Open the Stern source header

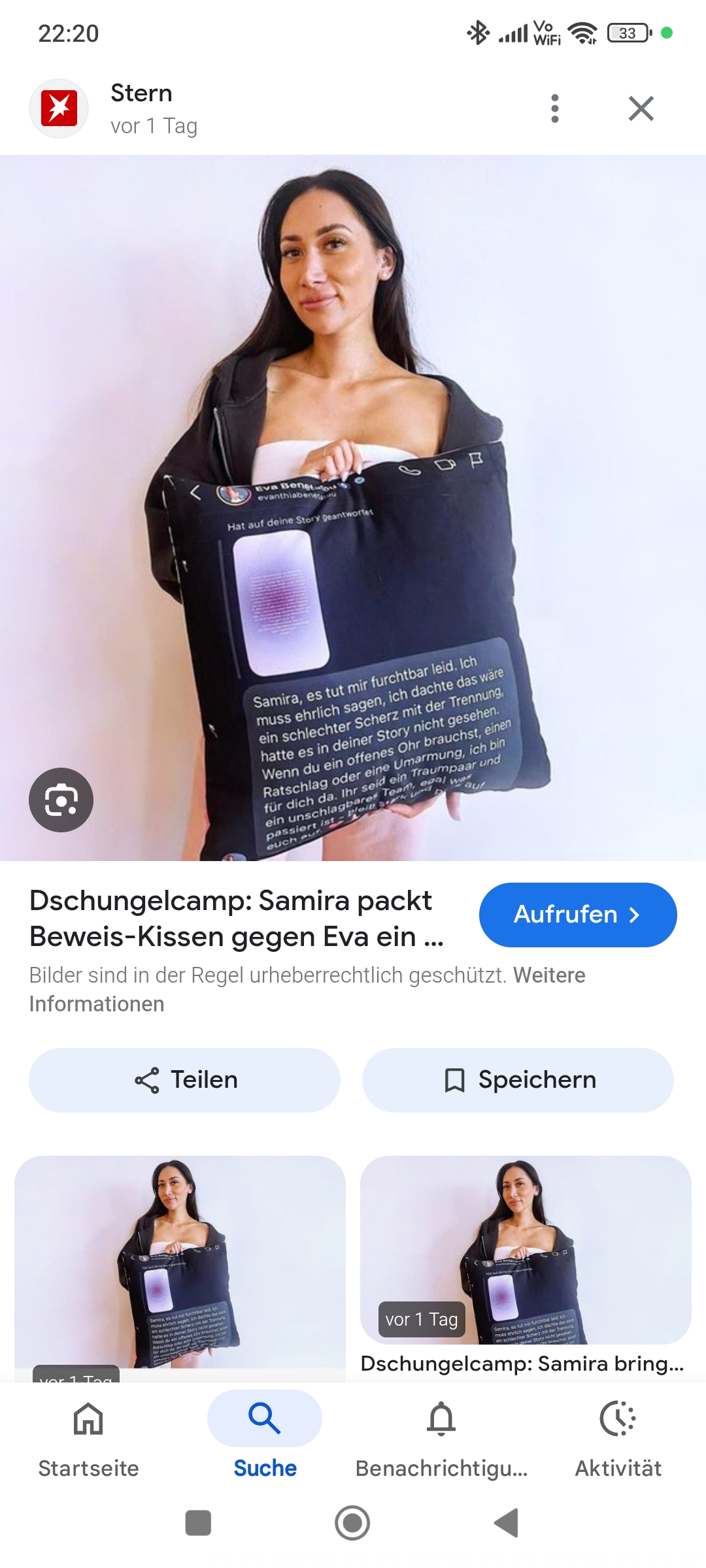point(141,108)
